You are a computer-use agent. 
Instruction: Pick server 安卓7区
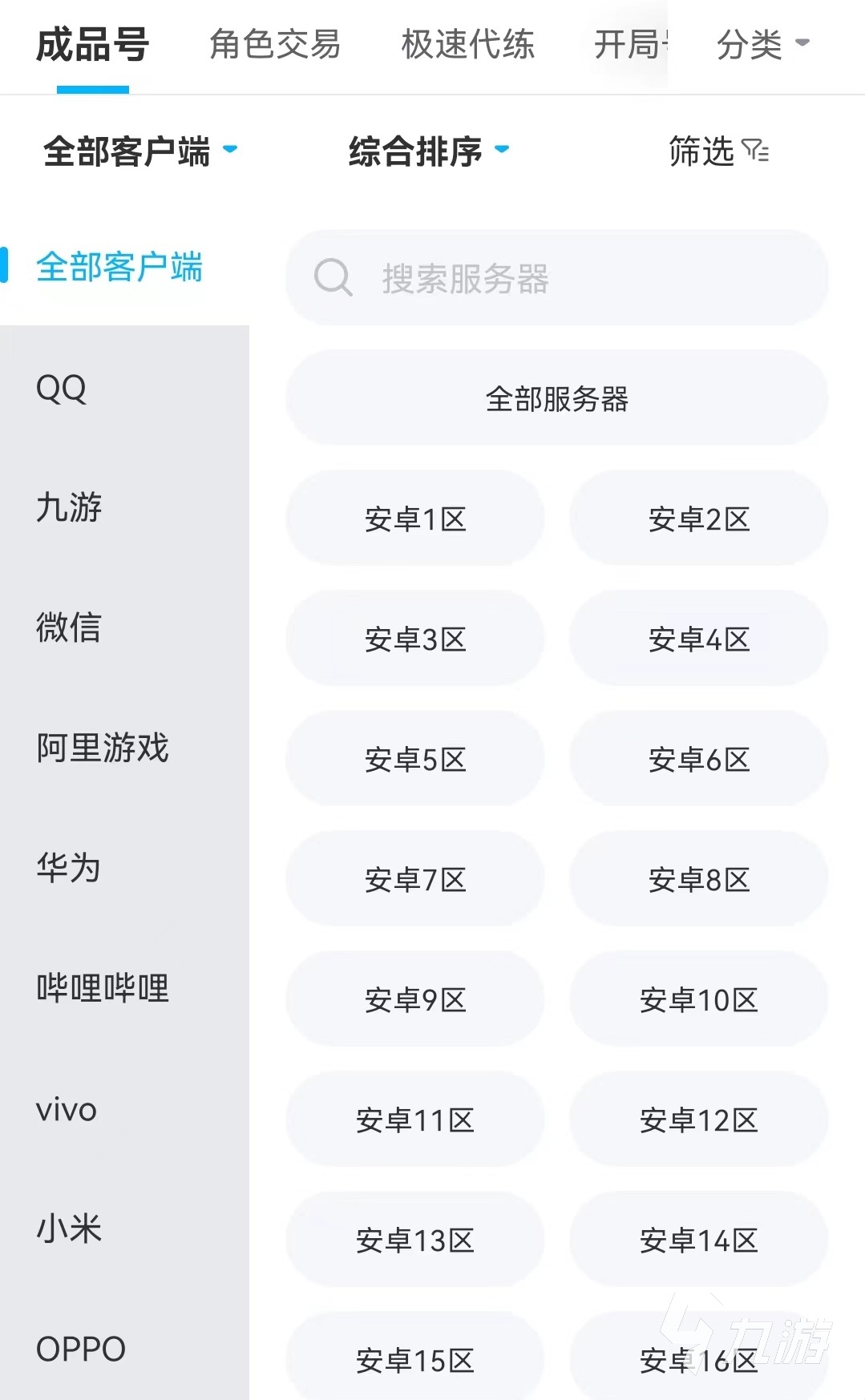(415, 879)
